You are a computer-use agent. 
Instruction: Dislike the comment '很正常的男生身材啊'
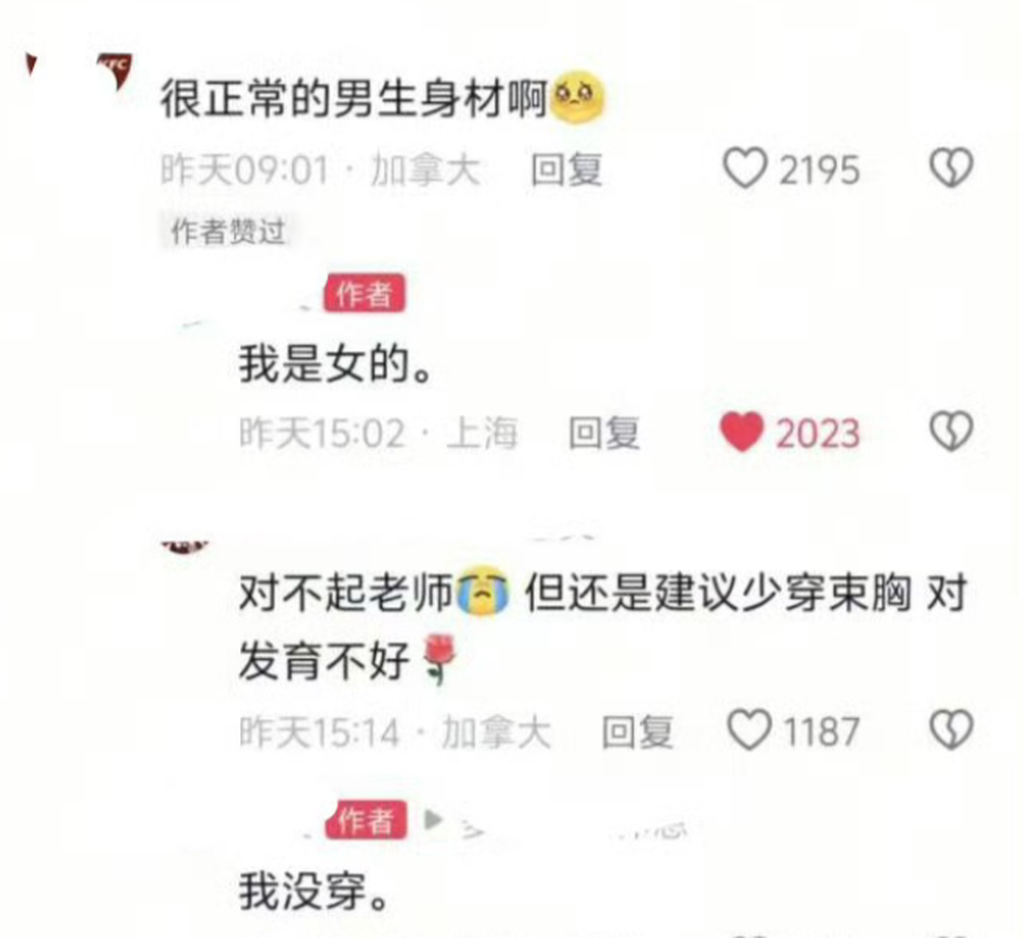(x=951, y=170)
